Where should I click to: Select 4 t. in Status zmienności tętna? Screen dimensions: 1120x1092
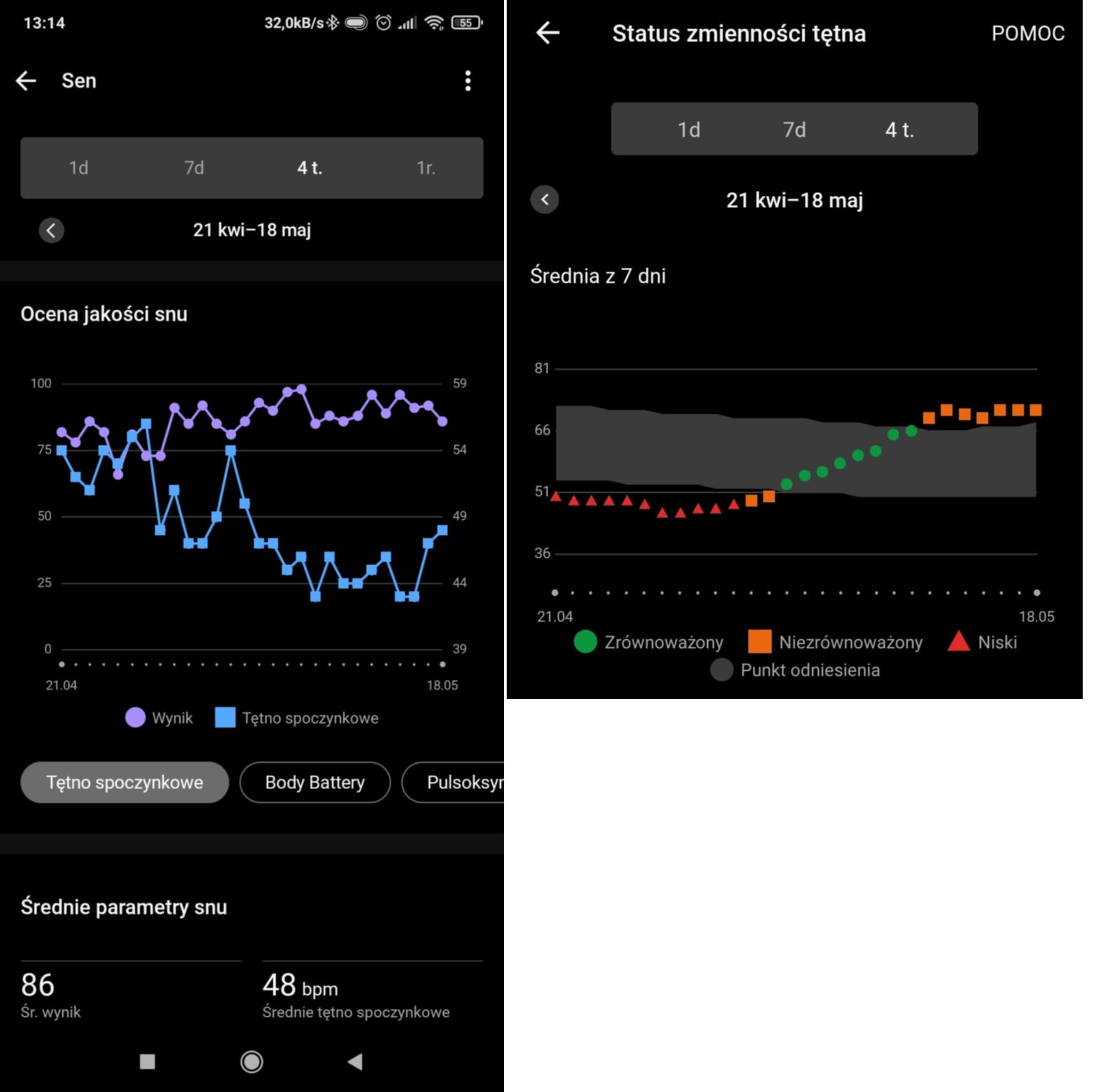point(899,130)
